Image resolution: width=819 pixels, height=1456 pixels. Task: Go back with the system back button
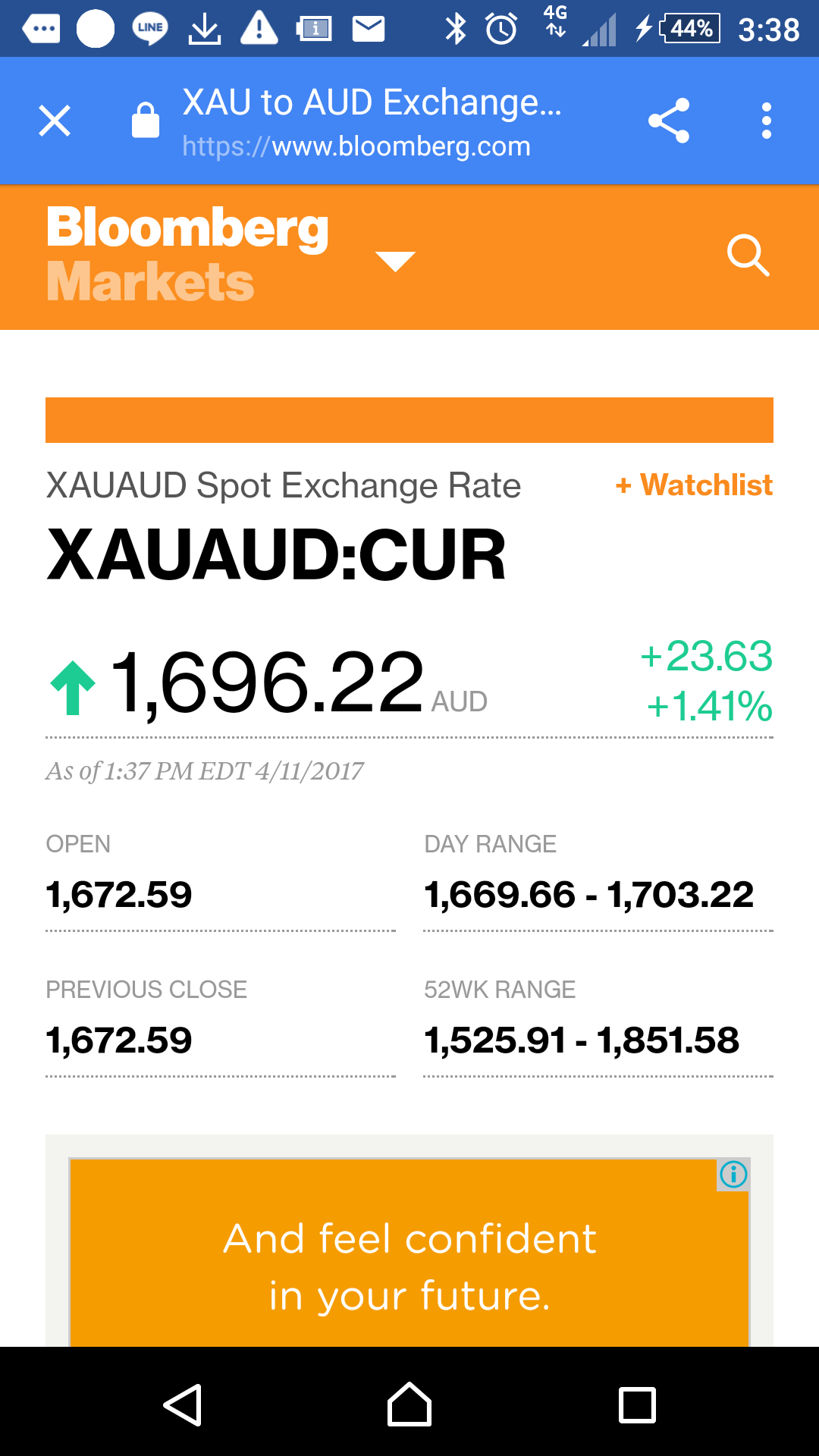click(x=182, y=1405)
